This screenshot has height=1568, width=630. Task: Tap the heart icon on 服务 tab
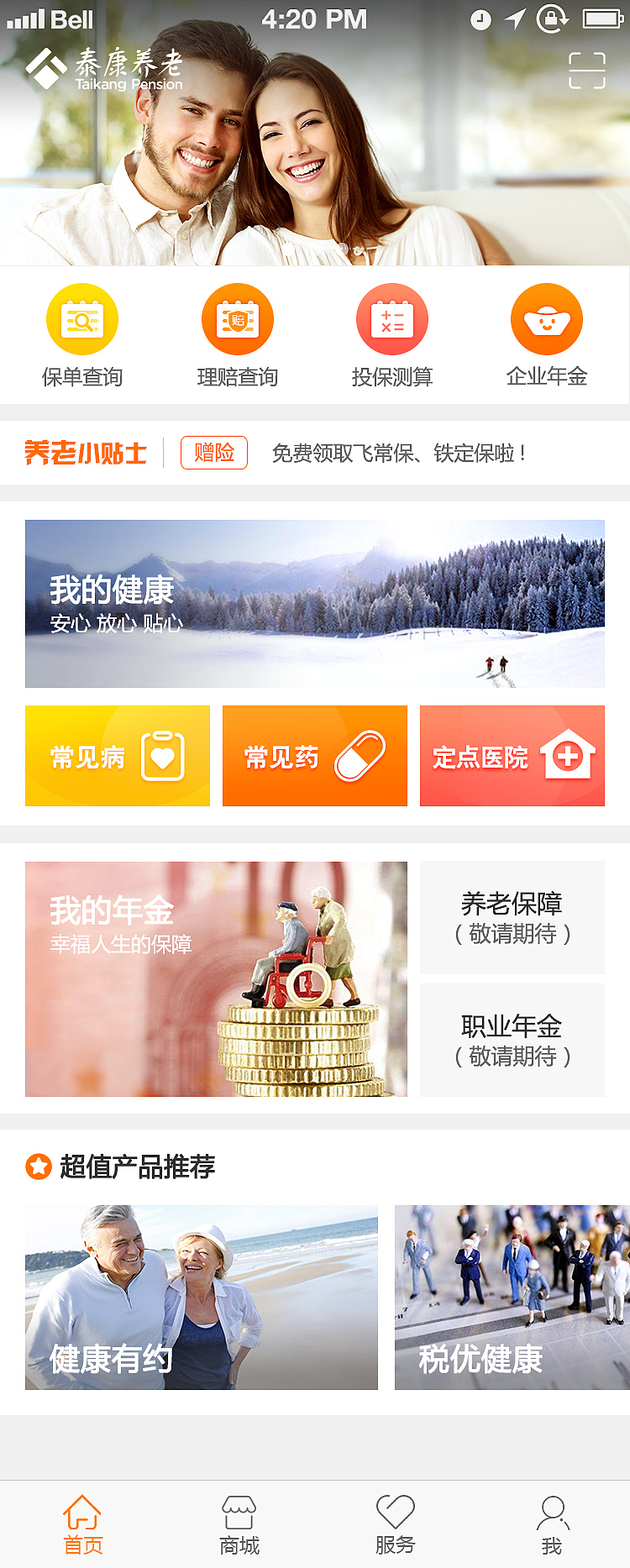395,1512
